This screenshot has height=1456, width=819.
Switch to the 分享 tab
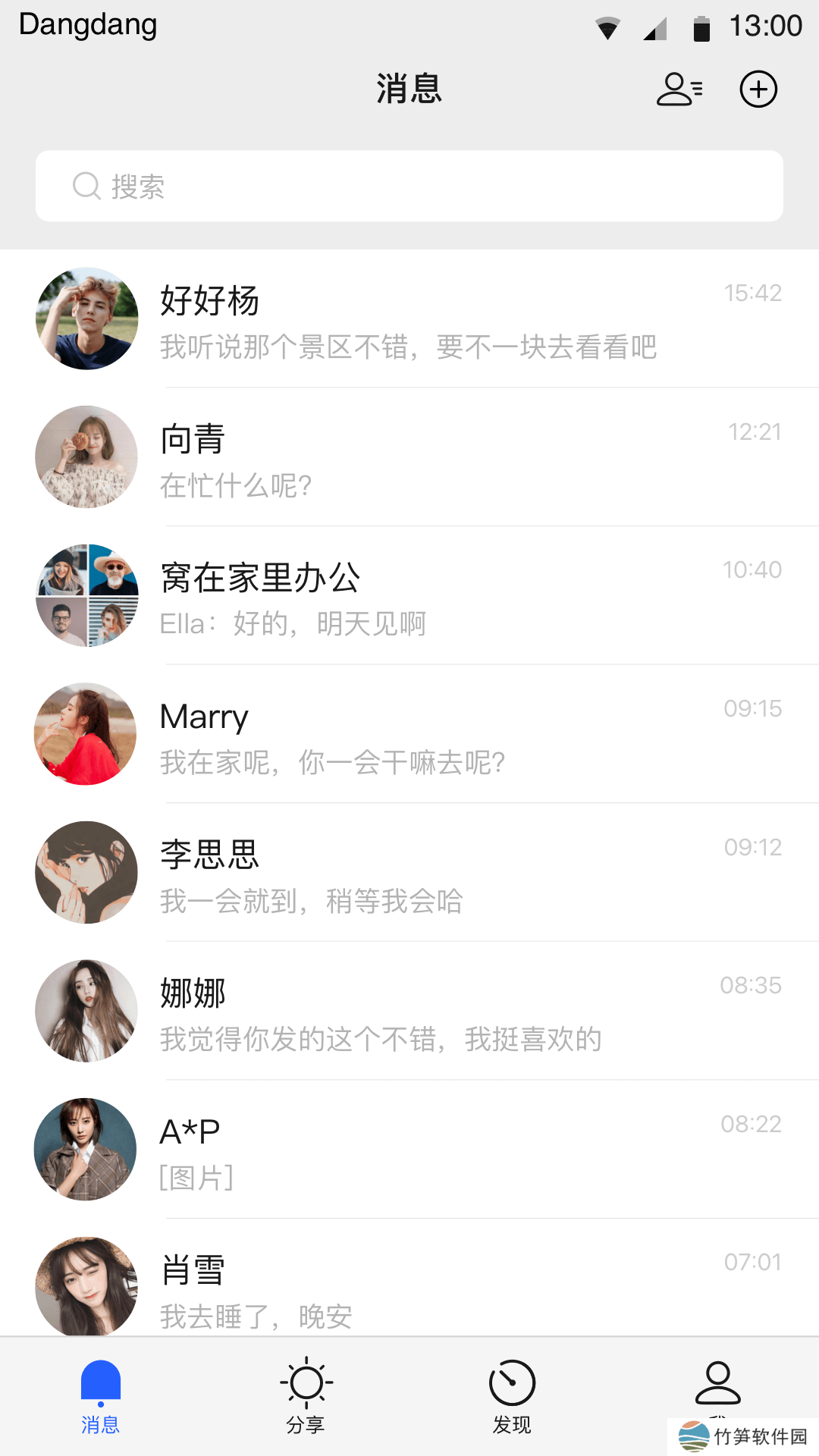(306, 1397)
